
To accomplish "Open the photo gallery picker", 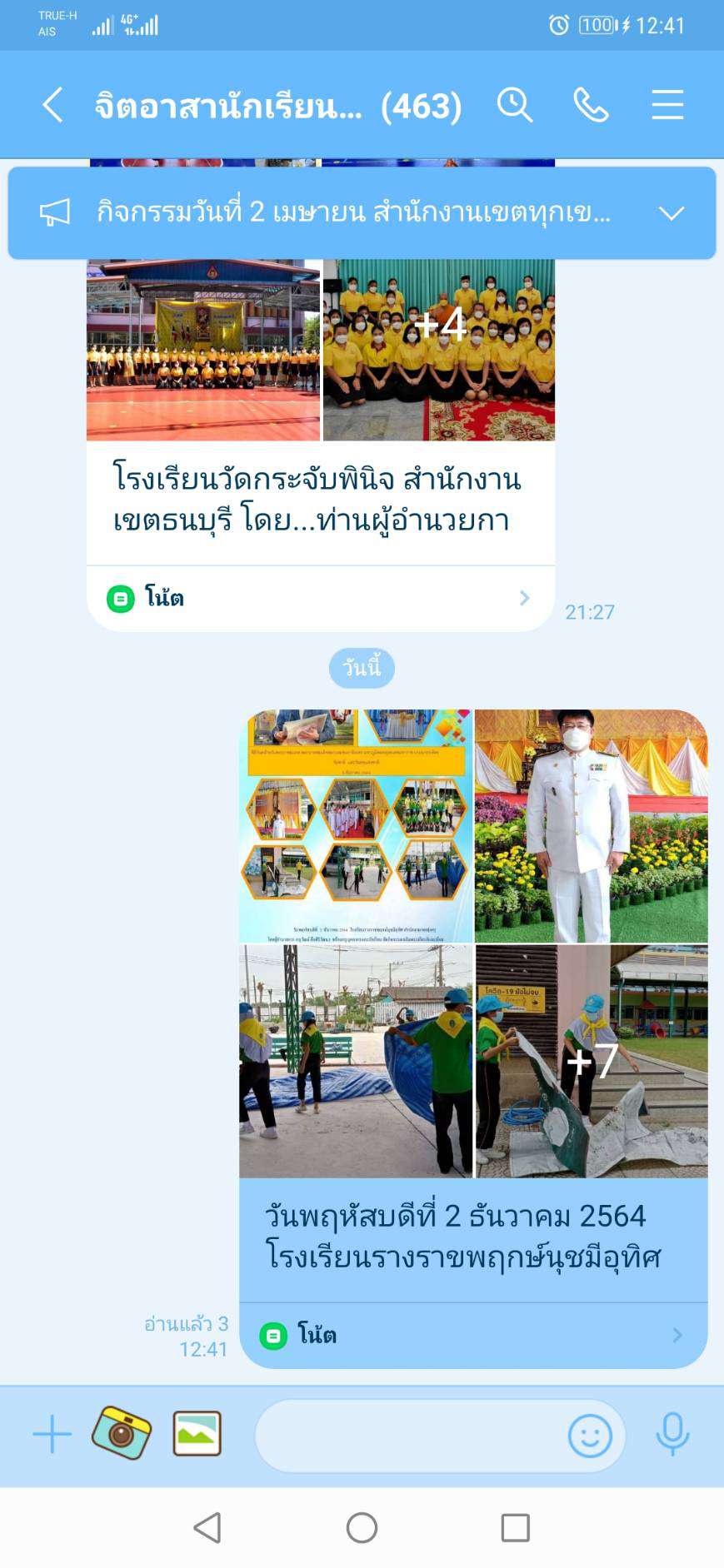I will tap(197, 1433).
